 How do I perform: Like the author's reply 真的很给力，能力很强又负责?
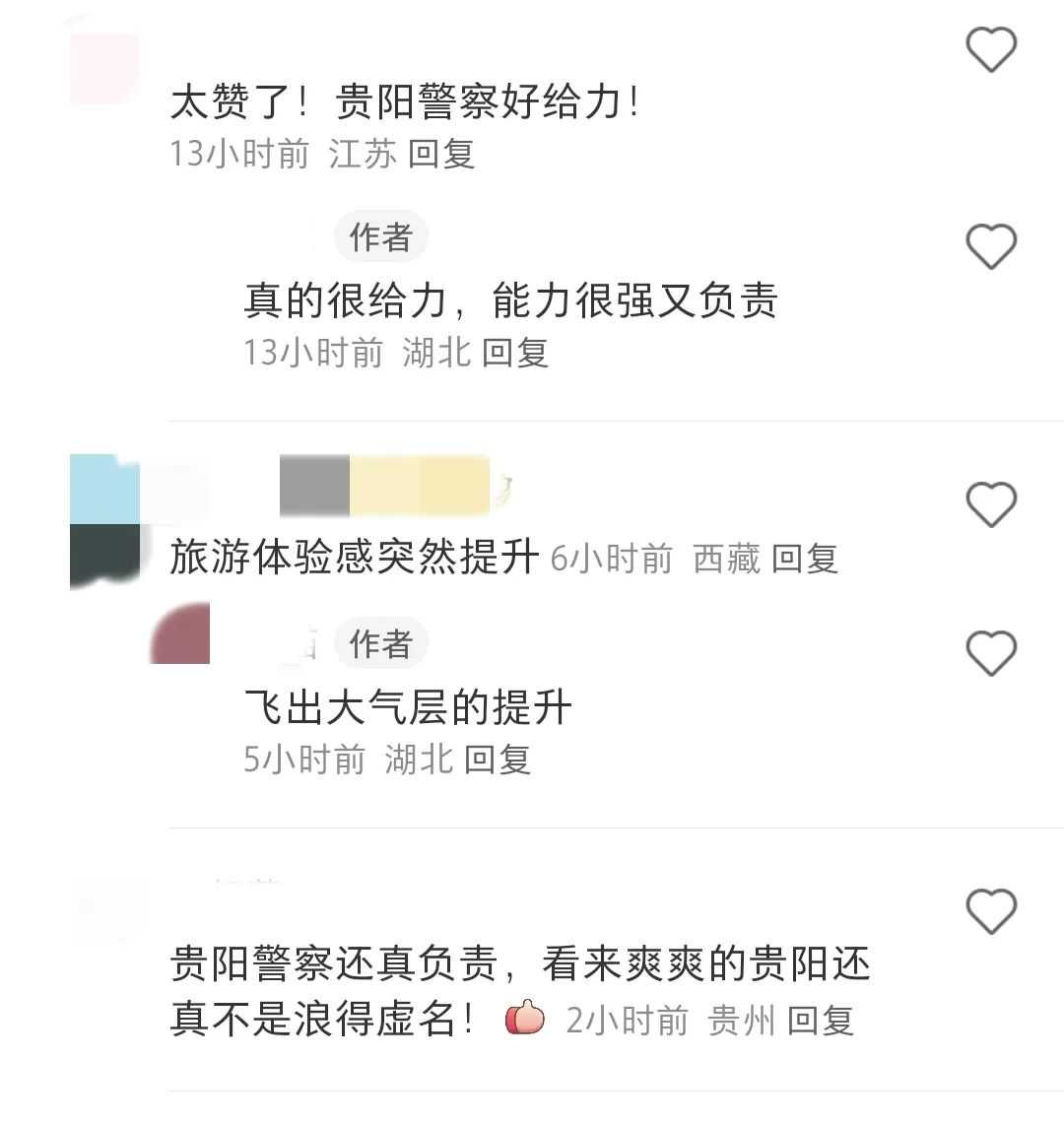point(990,246)
